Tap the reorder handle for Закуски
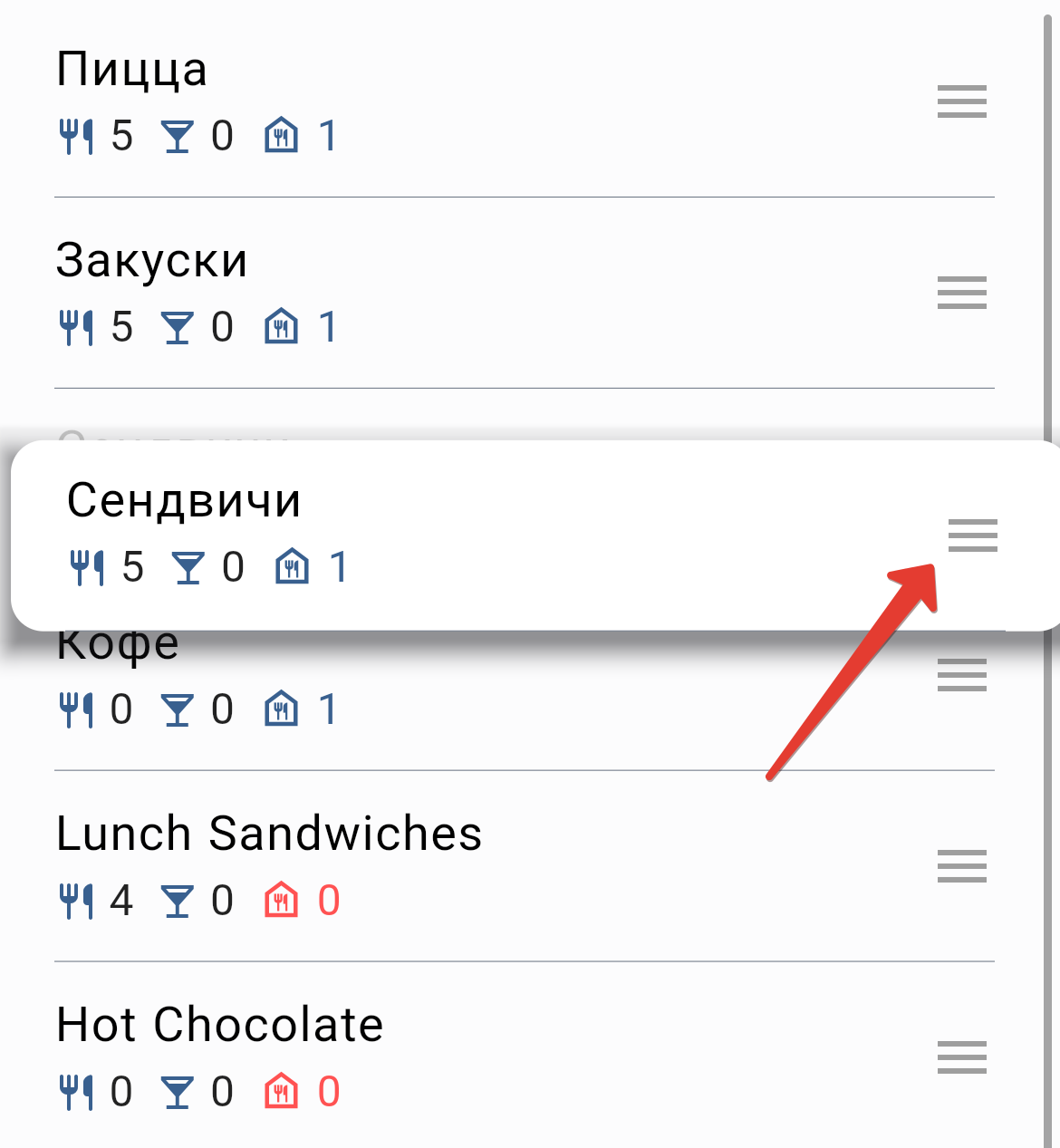Image resolution: width=1060 pixels, height=1148 pixels. click(961, 293)
